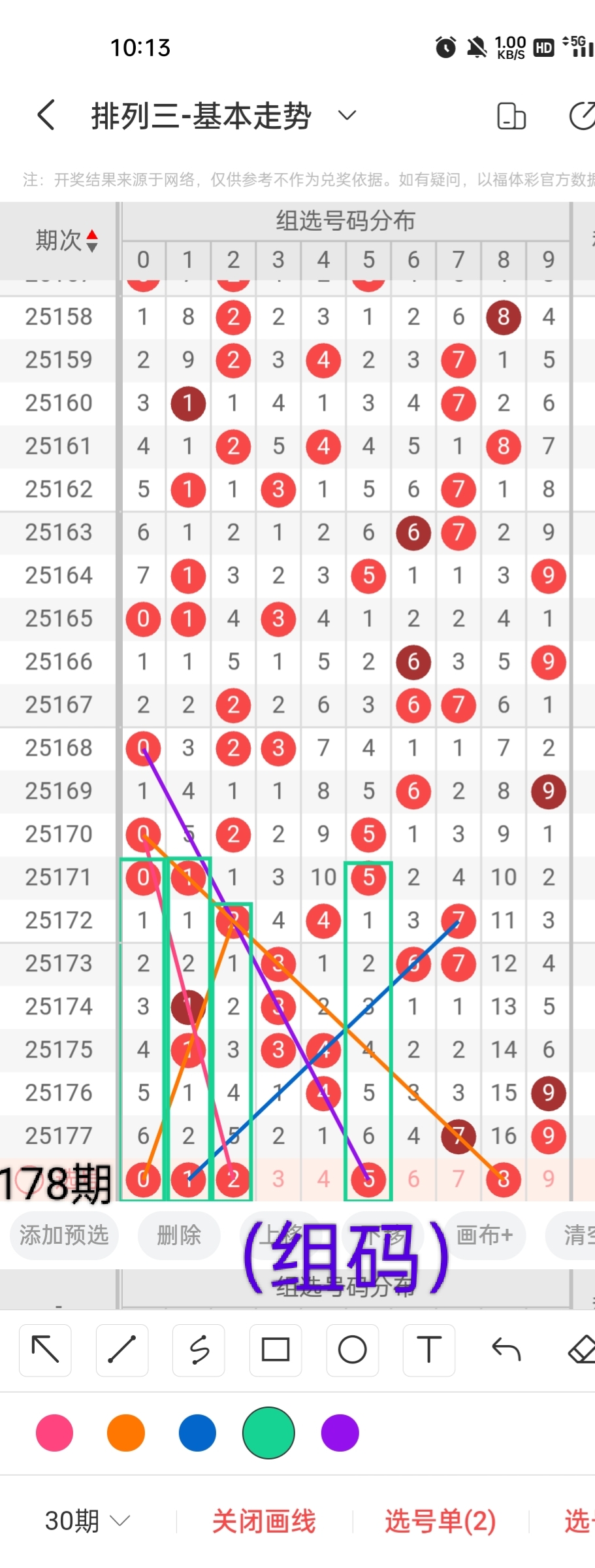
Task: Choose the purple color swatch
Action: tap(340, 1433)
